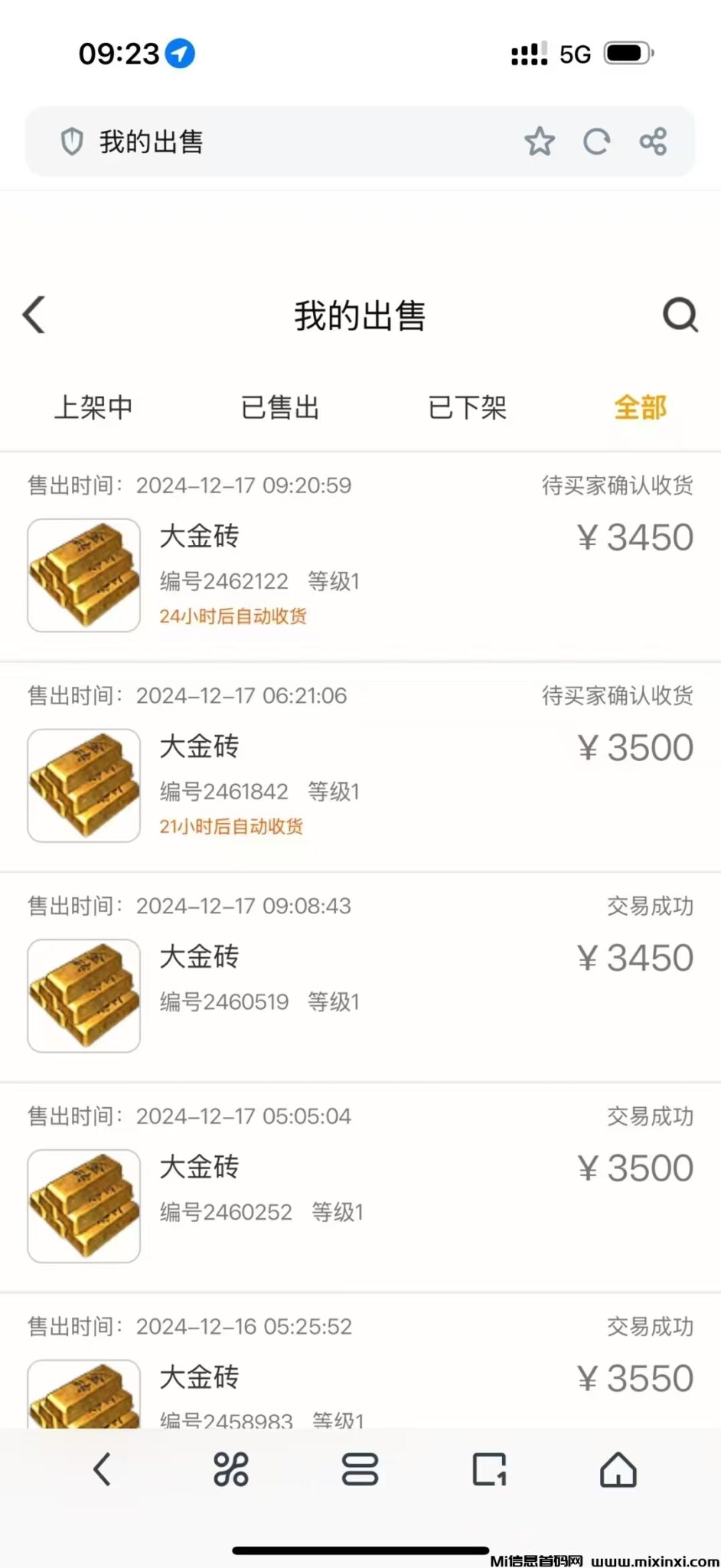
Task: Open the order priced ¥3450 sold at 09:20:59
Action: (360, 559)
